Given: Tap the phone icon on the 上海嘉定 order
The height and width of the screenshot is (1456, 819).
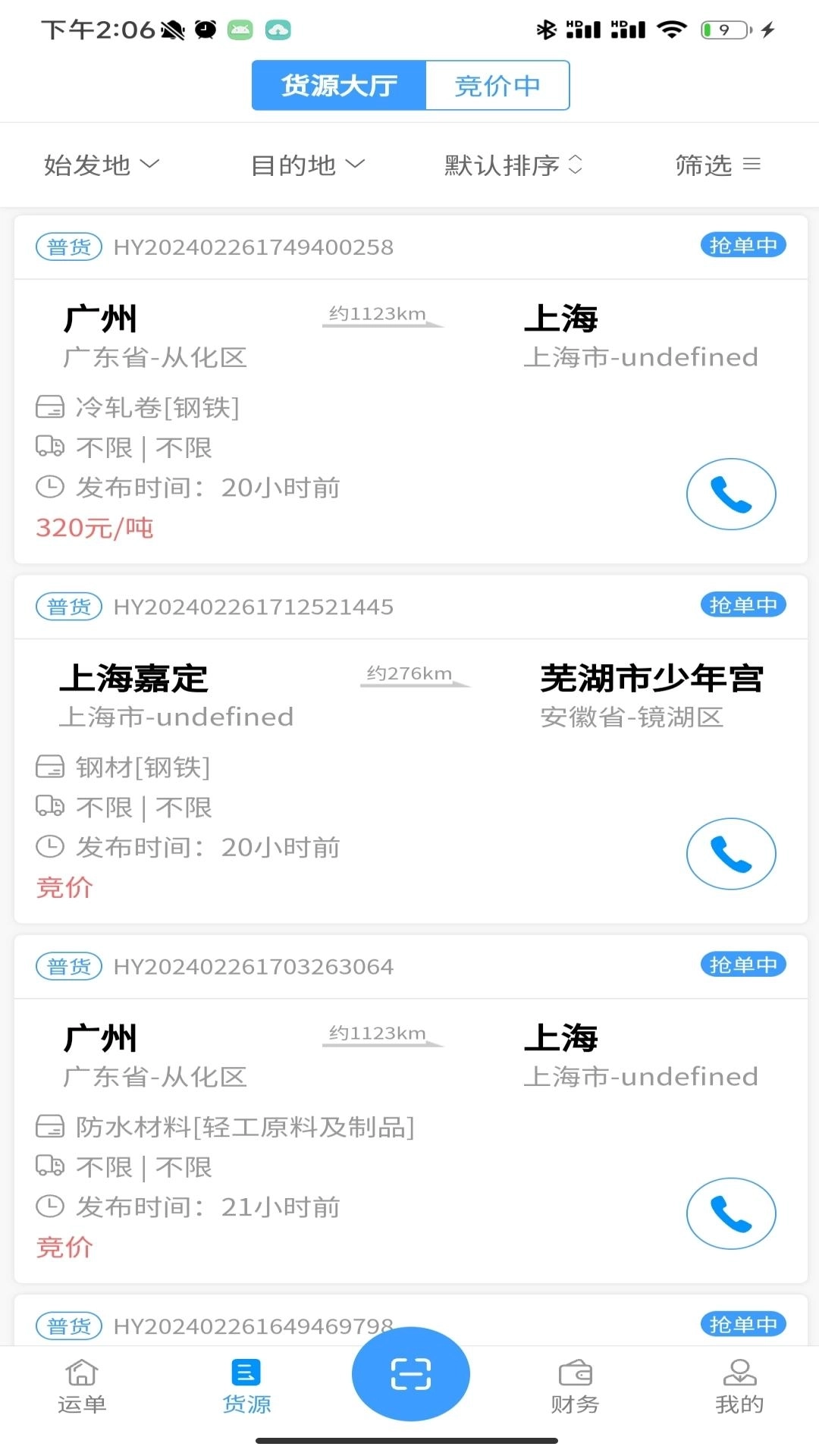Looking at the screenshot, I should click(x=730, y=853).
